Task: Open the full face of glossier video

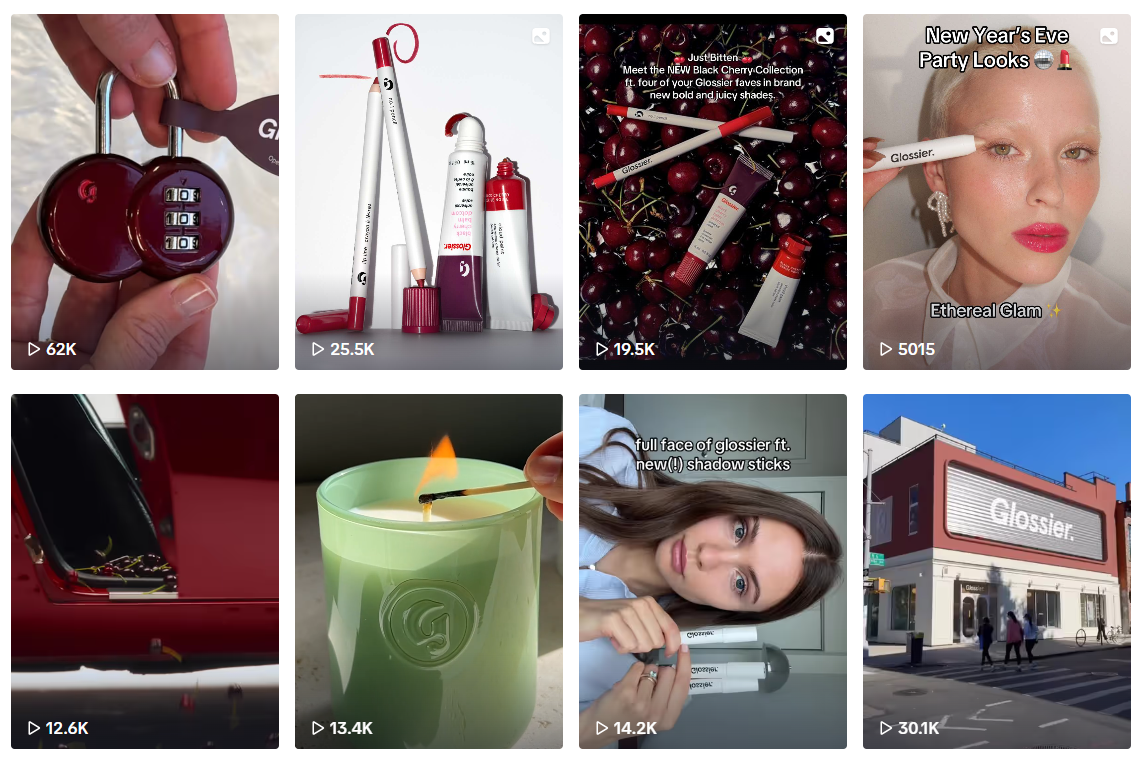Action: click(x=713, y=571)
